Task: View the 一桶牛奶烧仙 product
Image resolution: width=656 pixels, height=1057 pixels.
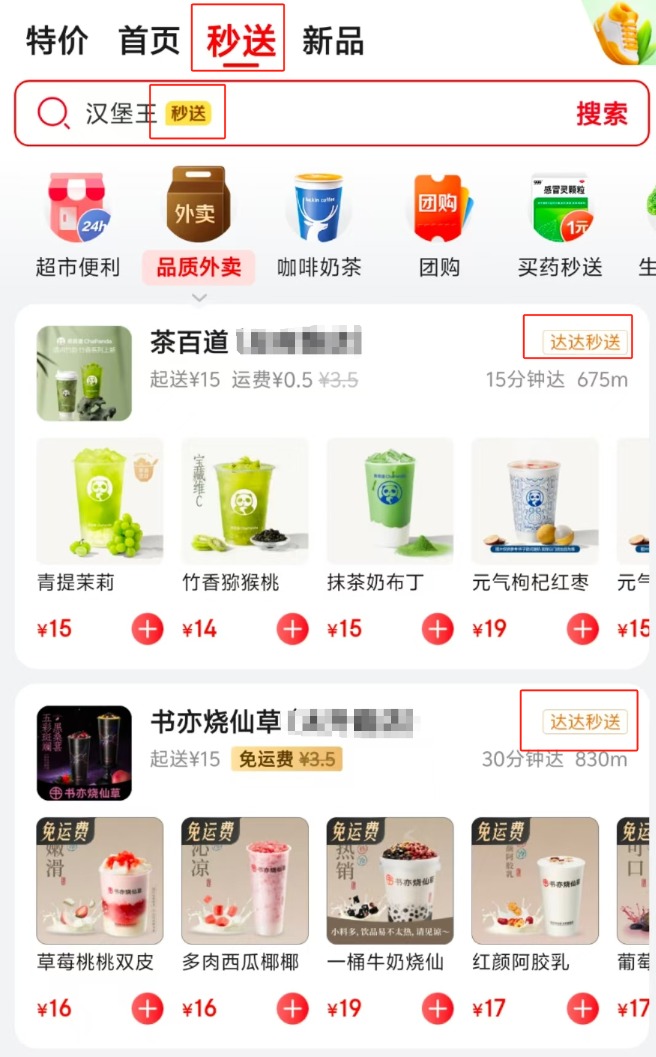Action: point(389,880)
